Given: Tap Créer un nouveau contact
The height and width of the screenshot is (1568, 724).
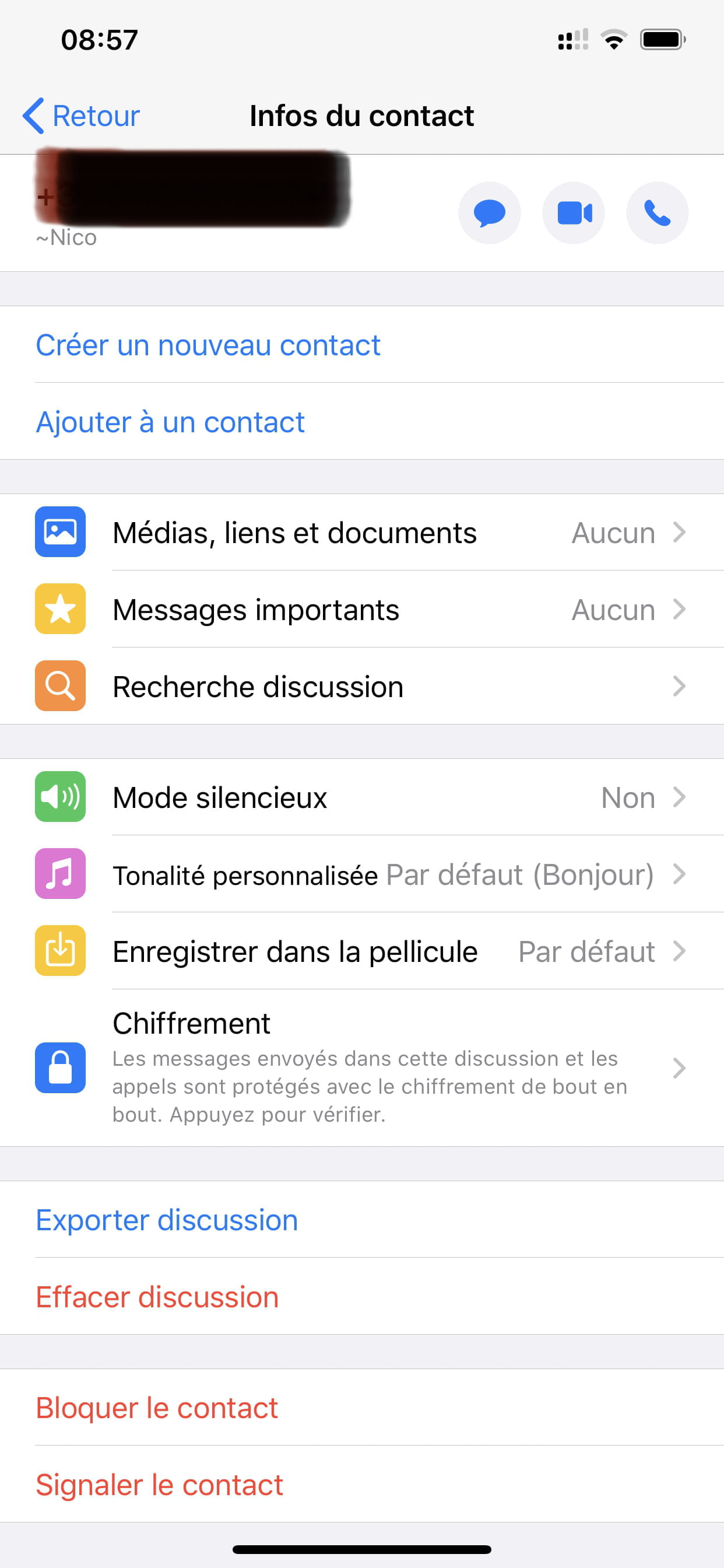Looking at the screenshot, I should (x=362, y=345).
